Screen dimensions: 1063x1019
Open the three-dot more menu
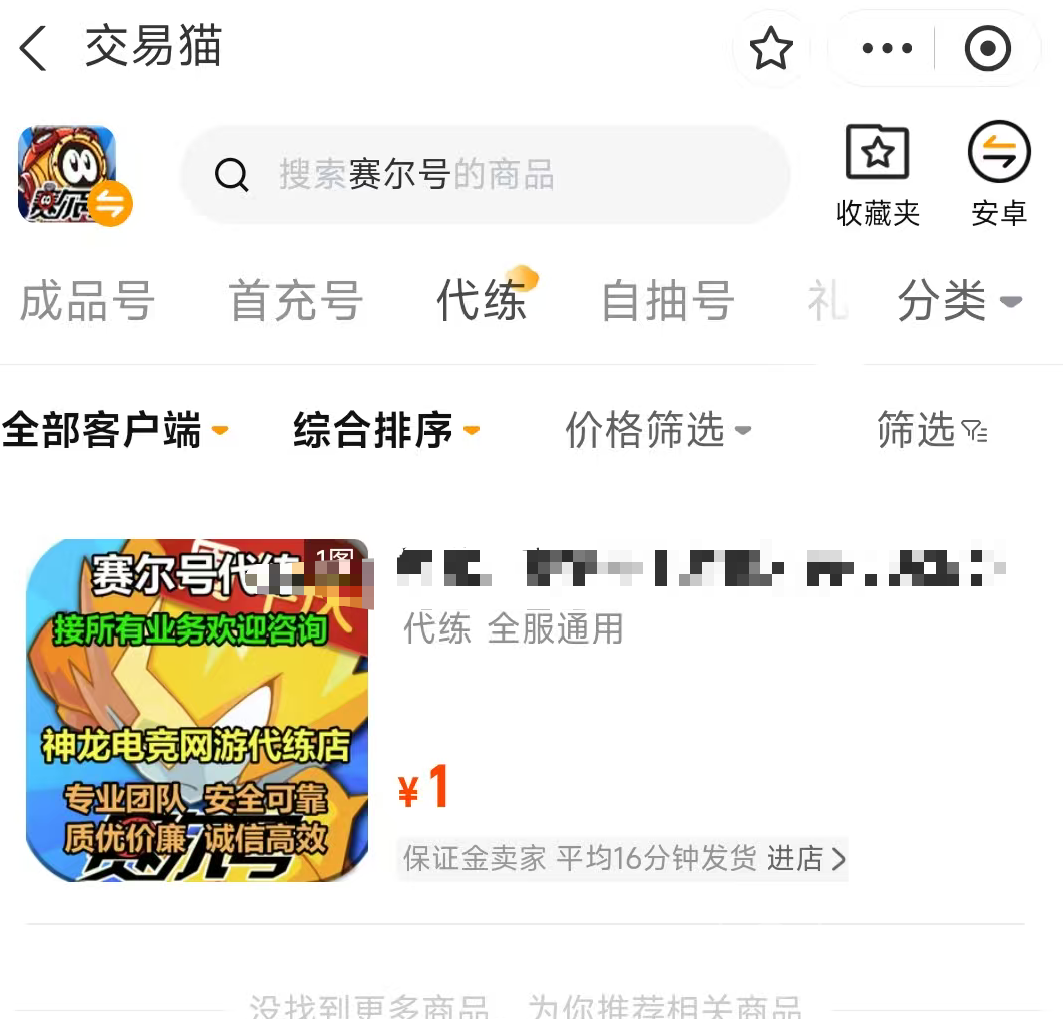pos(886,48)
